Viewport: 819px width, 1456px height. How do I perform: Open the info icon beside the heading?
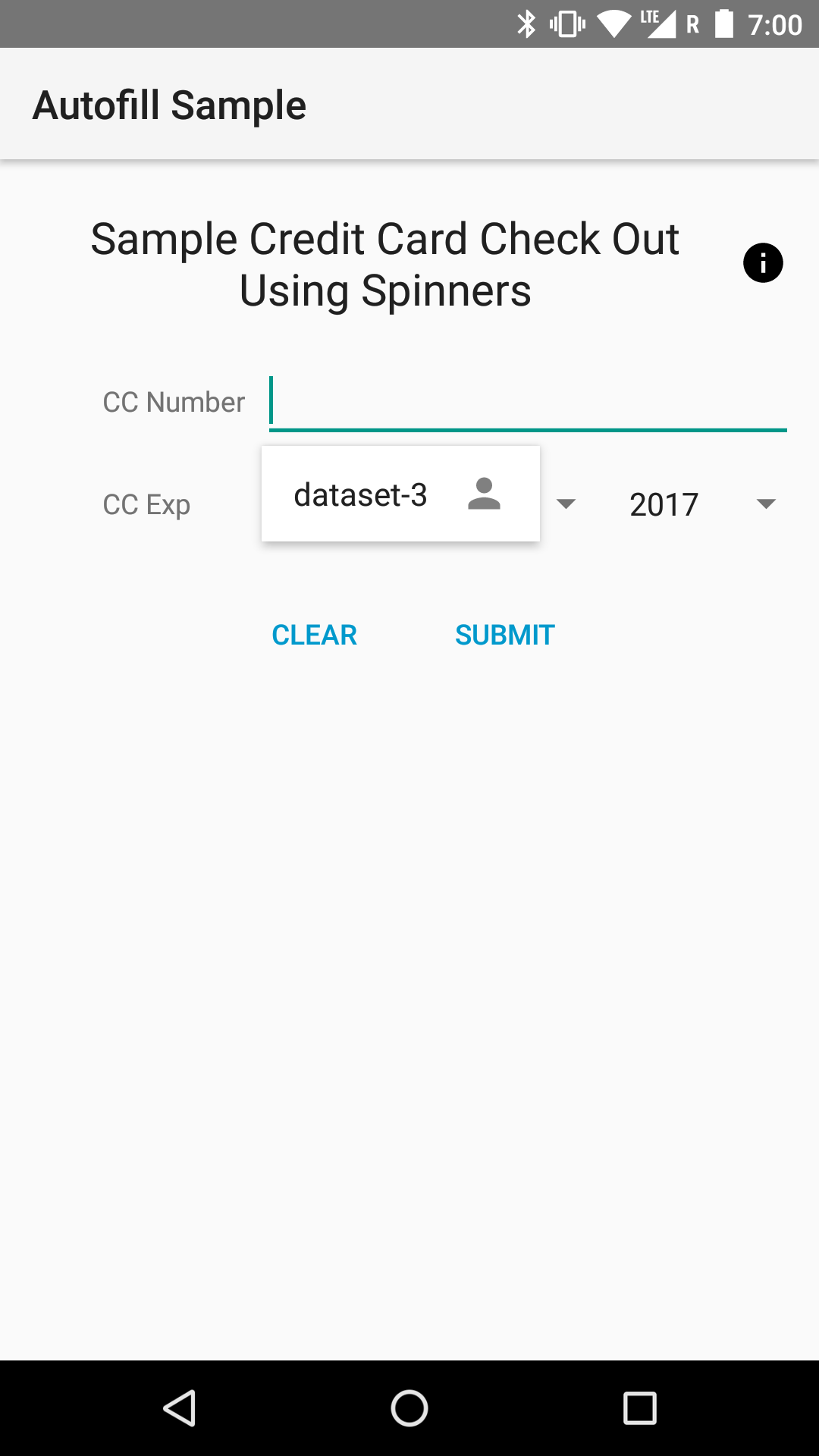click(763, 263)
